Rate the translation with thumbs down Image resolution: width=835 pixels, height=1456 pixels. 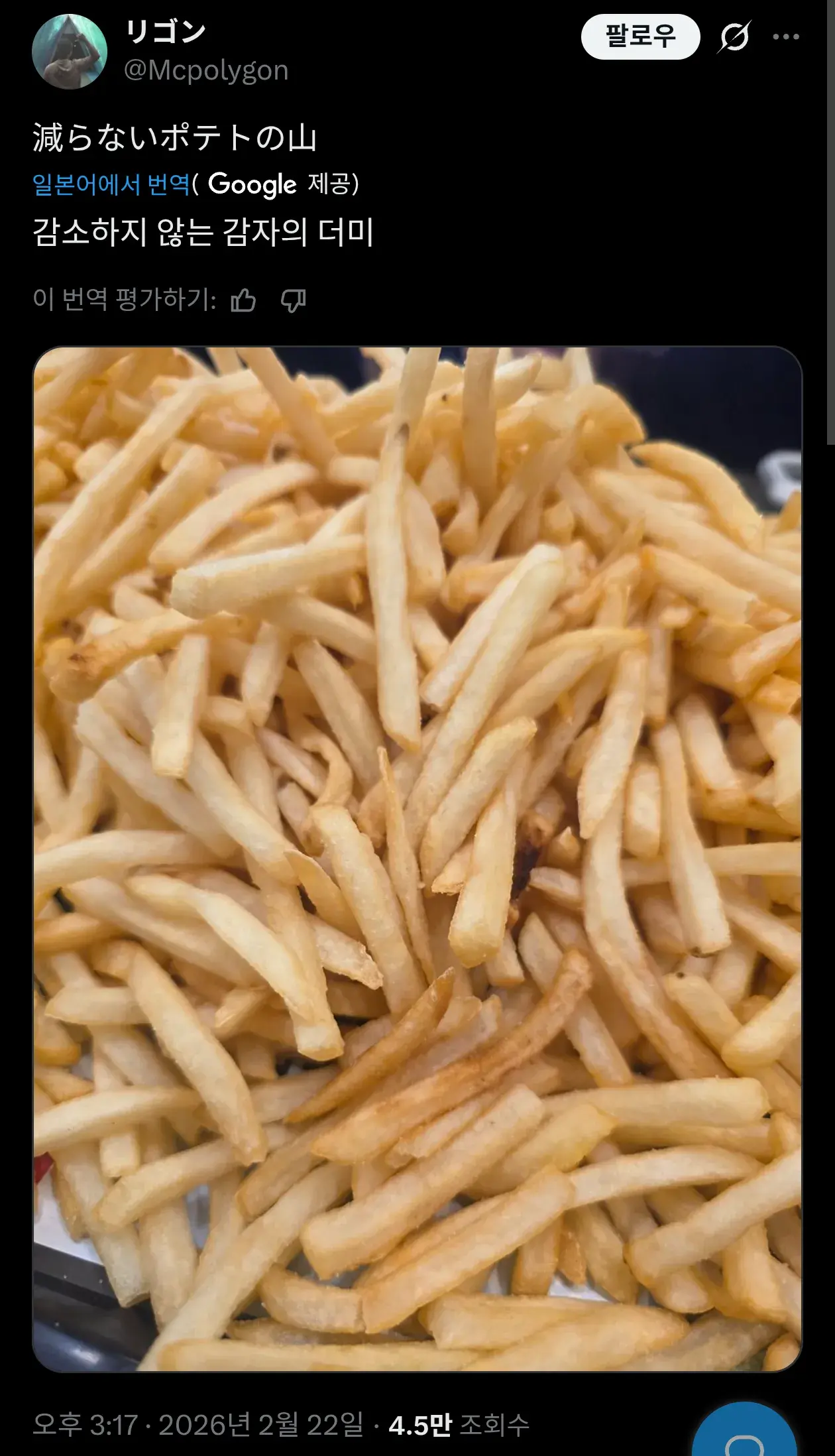coord(293,300)
